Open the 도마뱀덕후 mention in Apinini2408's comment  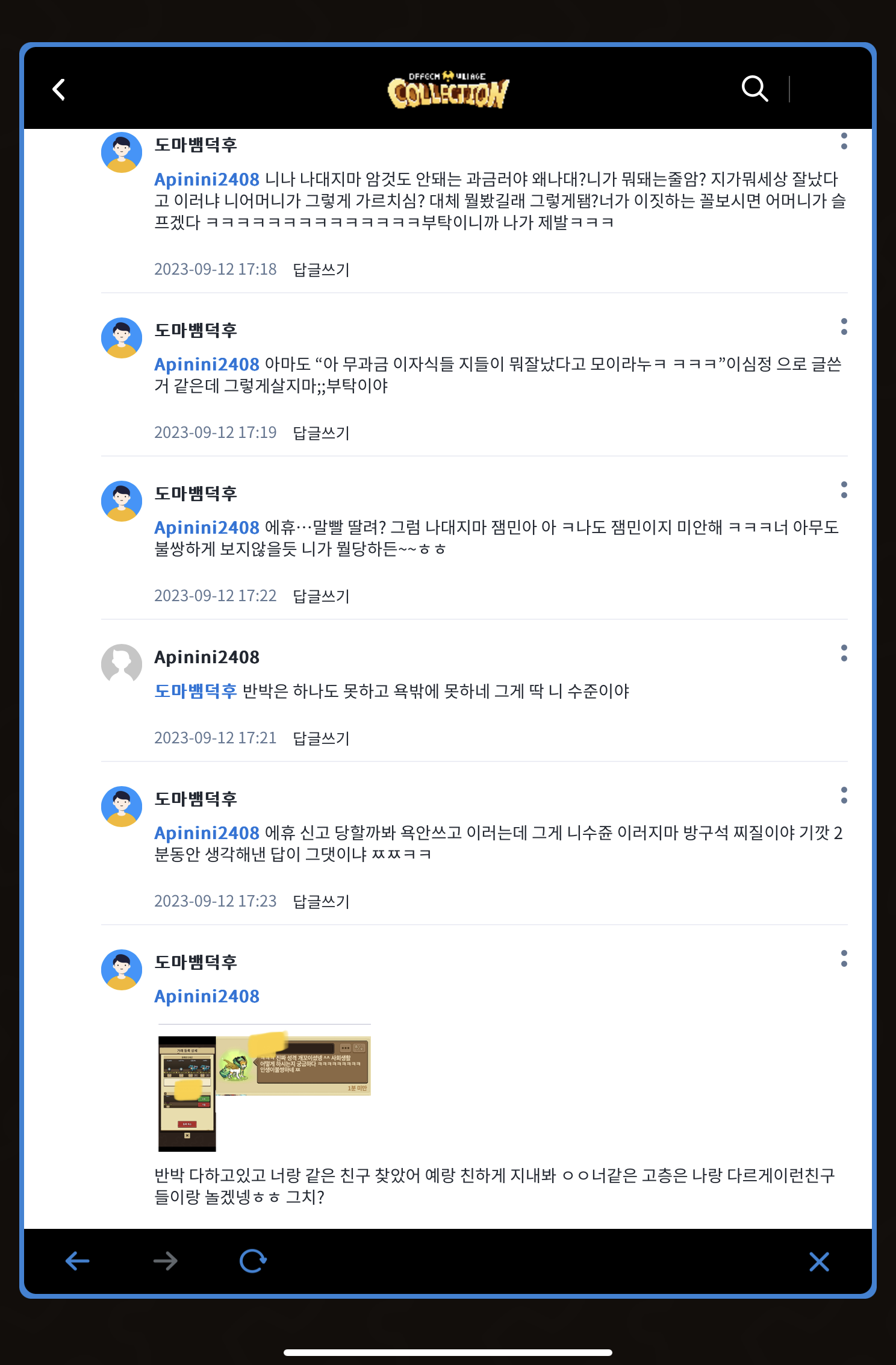point(196,691)
